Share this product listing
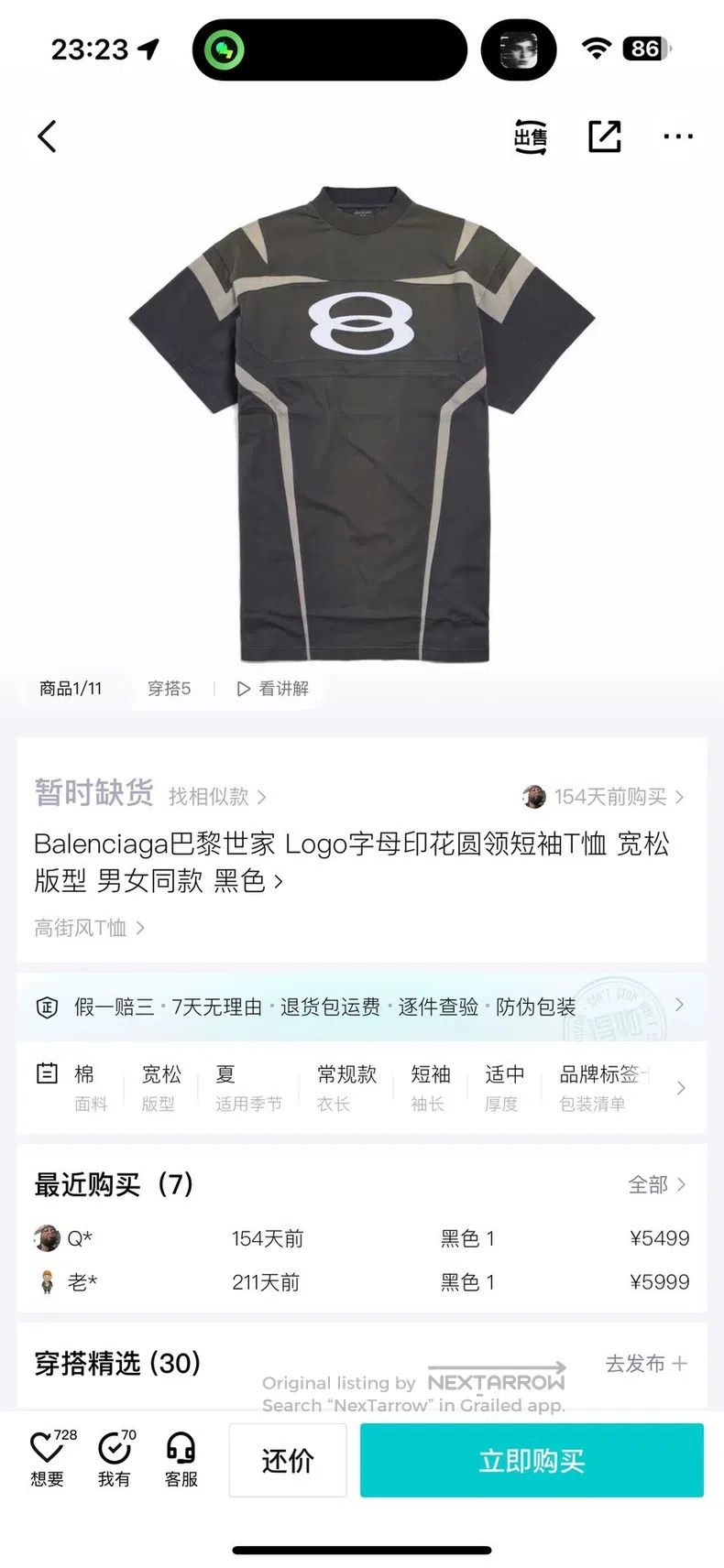This screenshot has height=1568, width=724. click(x=604, y=136)
